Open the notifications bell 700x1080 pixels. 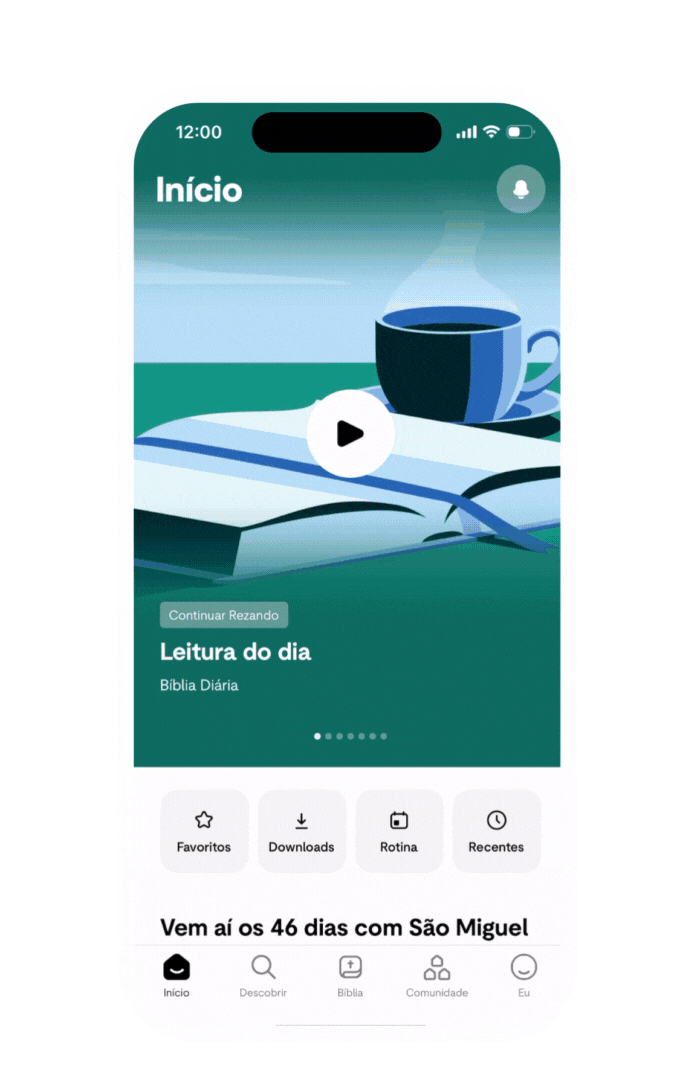[x=520, y=189]
